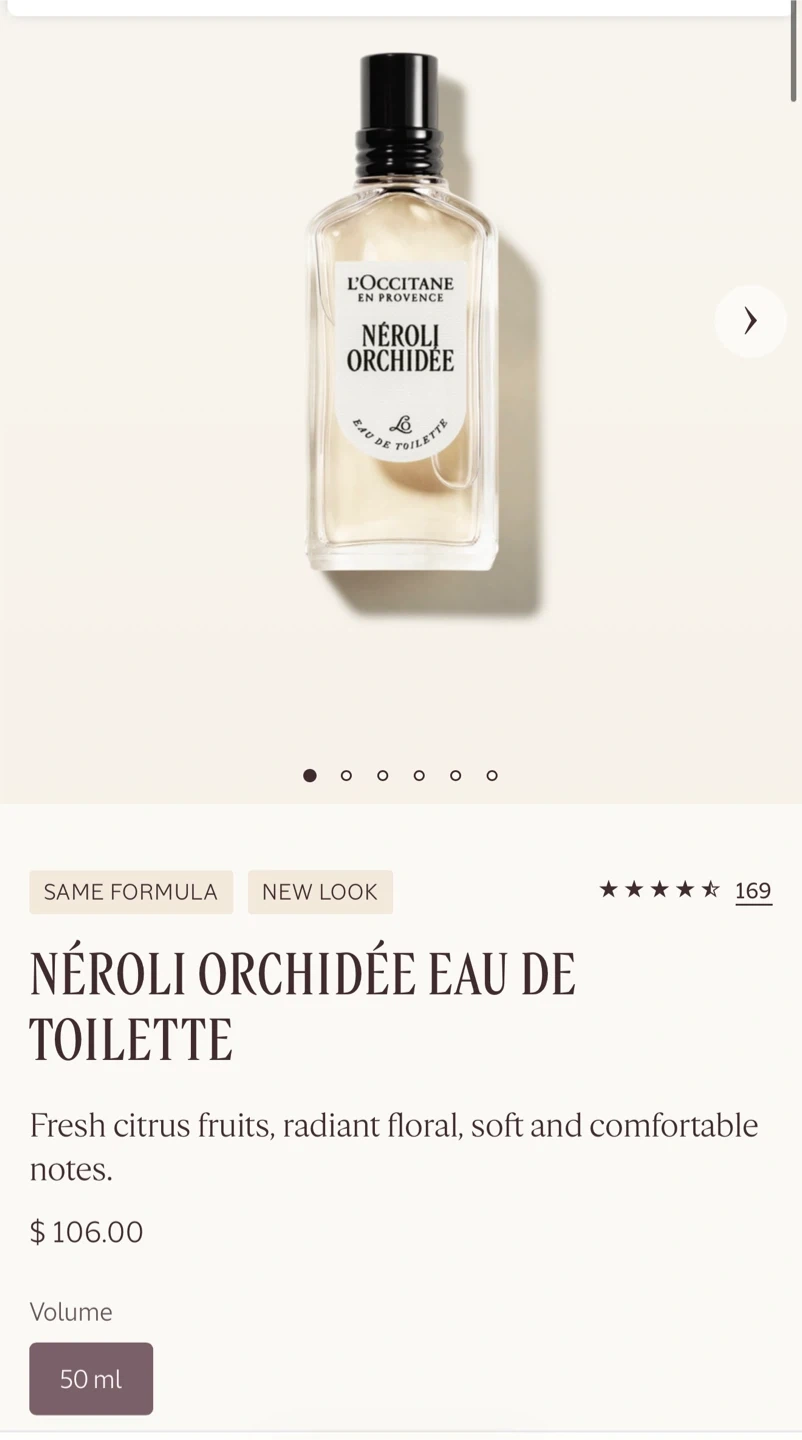Select the 50 ml volume option
The height and width of the screenshot is (1440, 802).
(x=91, y=1379)
